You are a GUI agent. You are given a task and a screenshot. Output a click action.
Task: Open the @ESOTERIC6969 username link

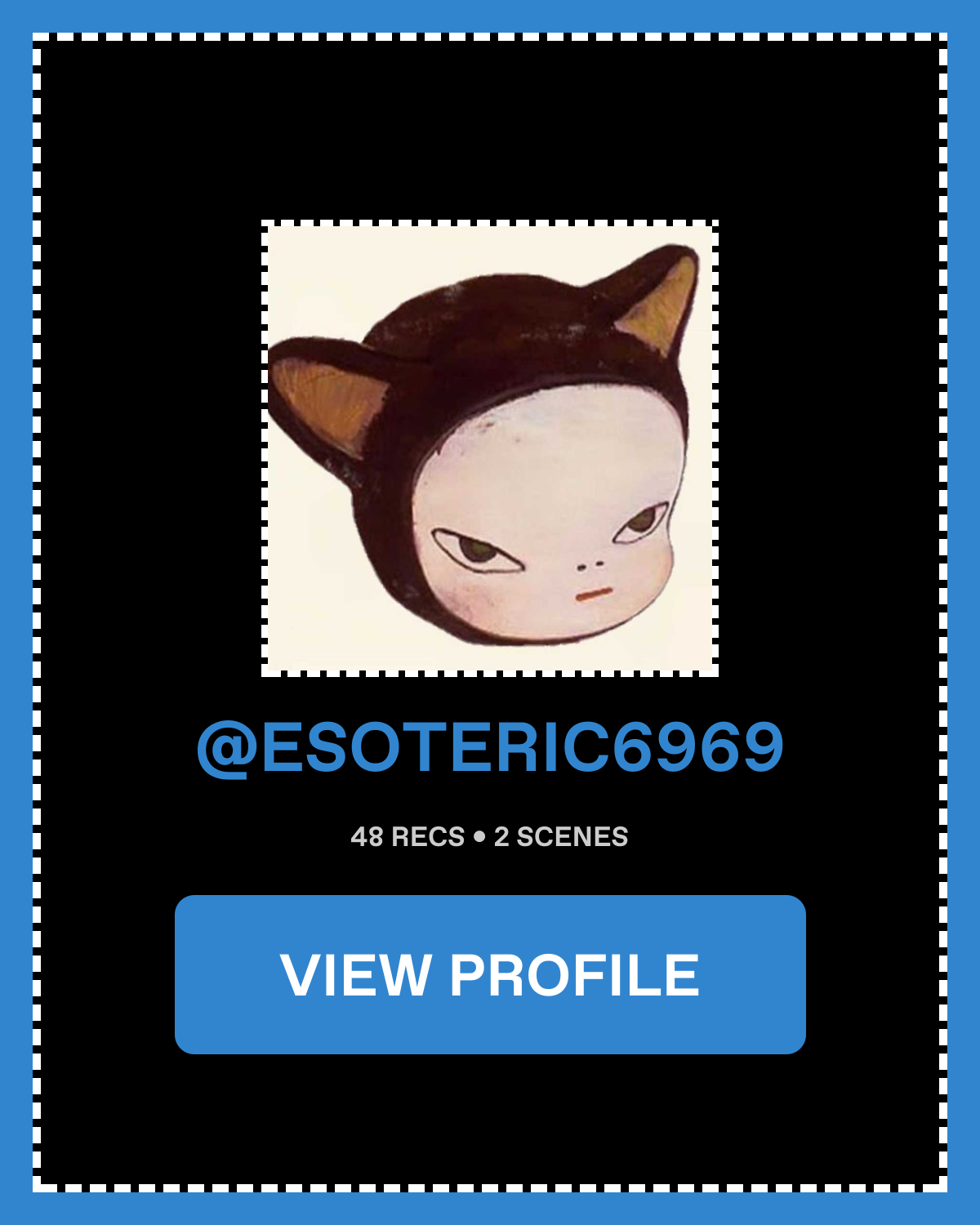click(x=490, y=747)
